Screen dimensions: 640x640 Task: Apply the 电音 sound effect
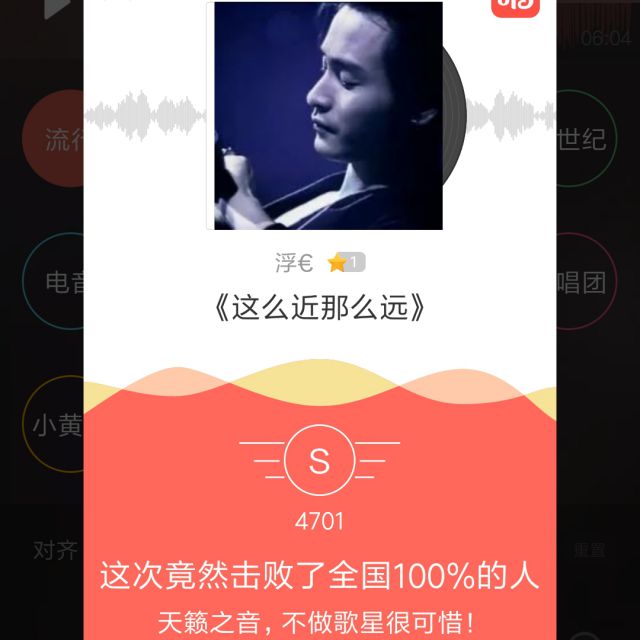coord(55,283)
